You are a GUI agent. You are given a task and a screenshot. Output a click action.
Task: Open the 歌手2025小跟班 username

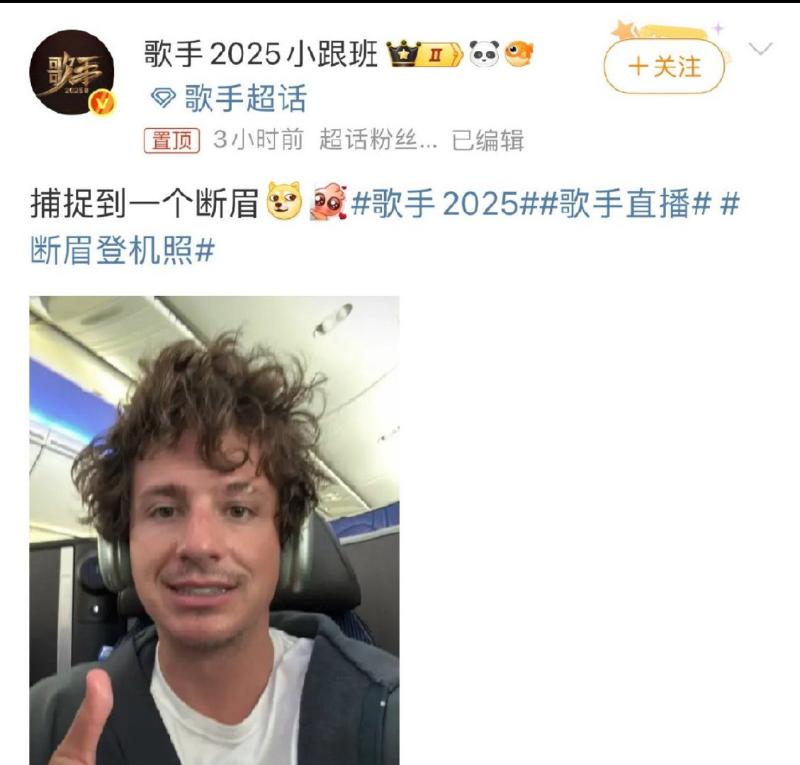262,54
